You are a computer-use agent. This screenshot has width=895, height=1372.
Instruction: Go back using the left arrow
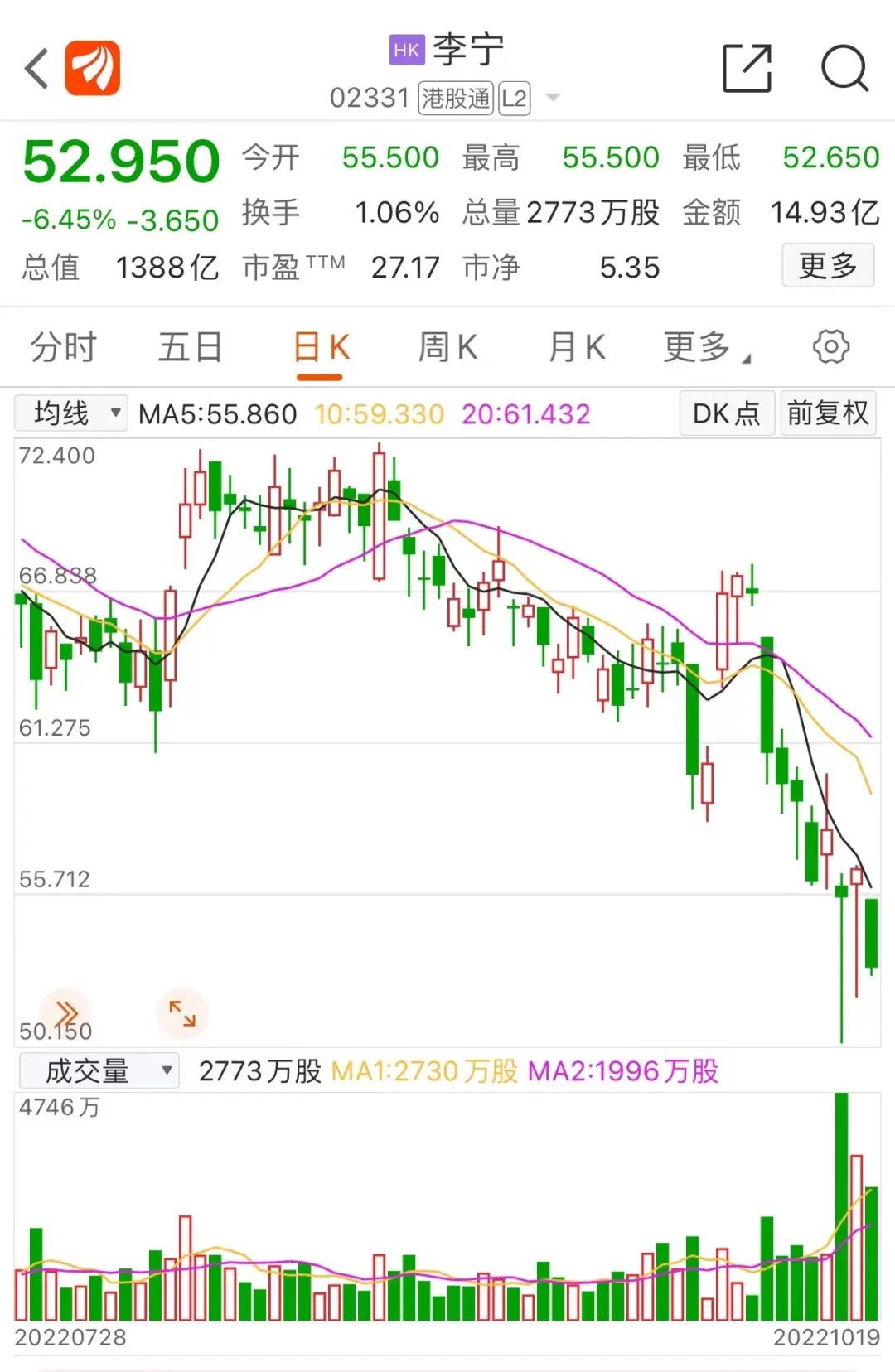[x=36, y=69]
